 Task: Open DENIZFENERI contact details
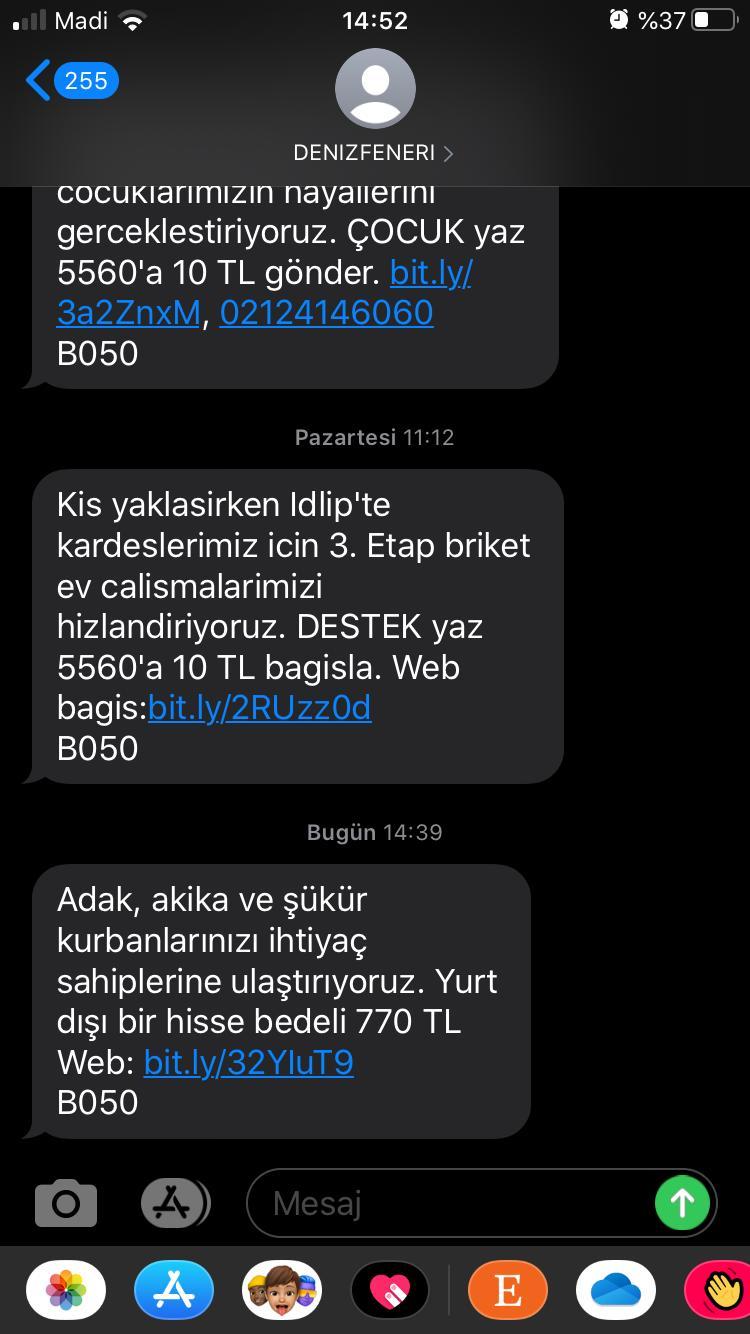(x=374, y=106)
